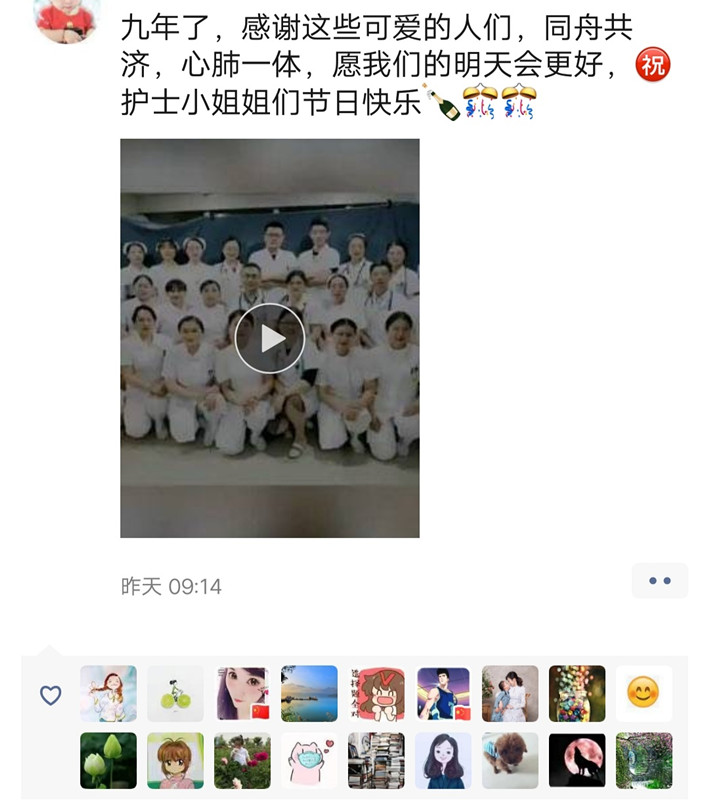The width and height of the screenshot is (709, 800).
Task: Open the masked pig avatar's profile
Action: pos(309,761)
